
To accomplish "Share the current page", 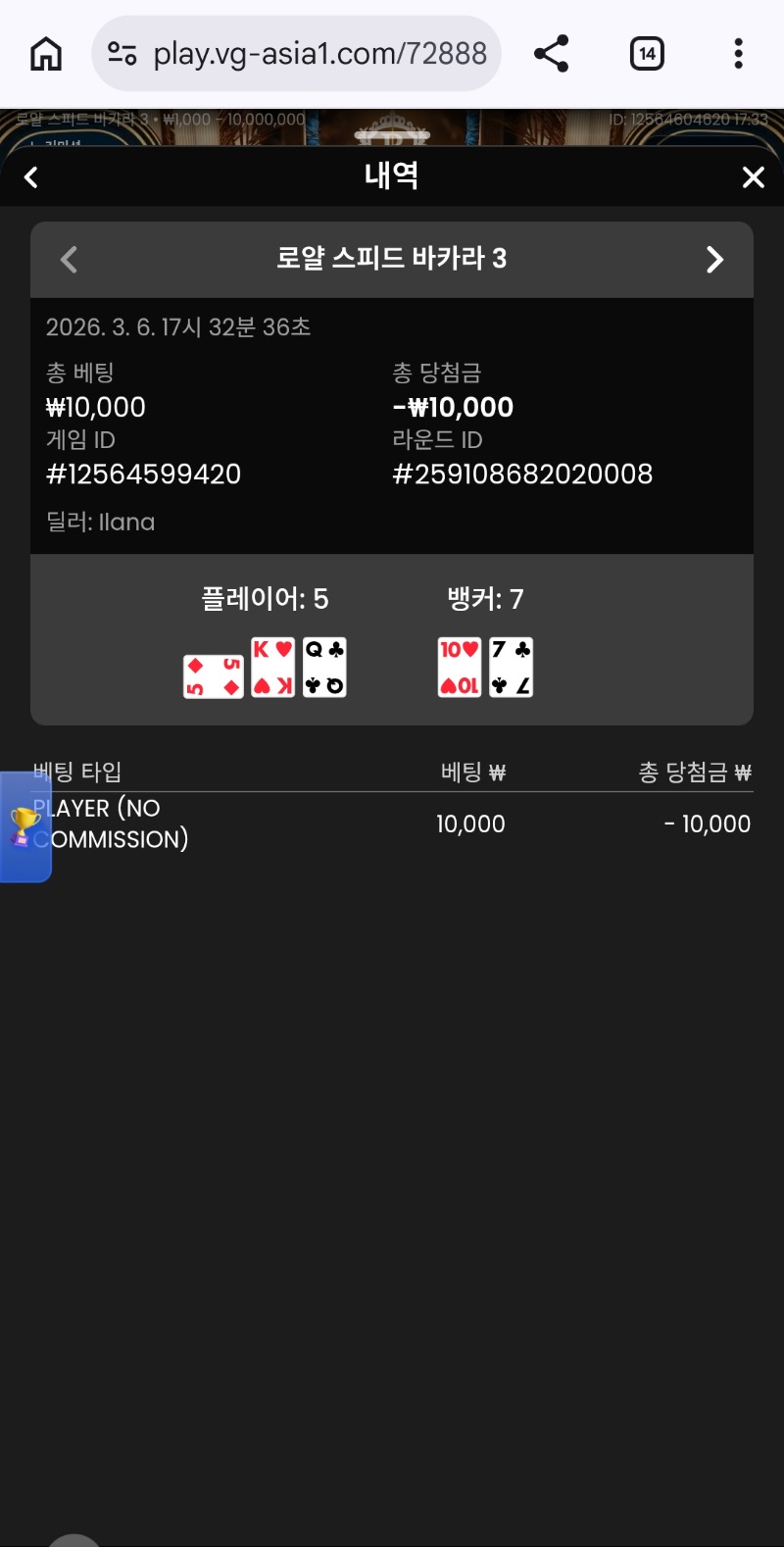I will click(552, 54).
